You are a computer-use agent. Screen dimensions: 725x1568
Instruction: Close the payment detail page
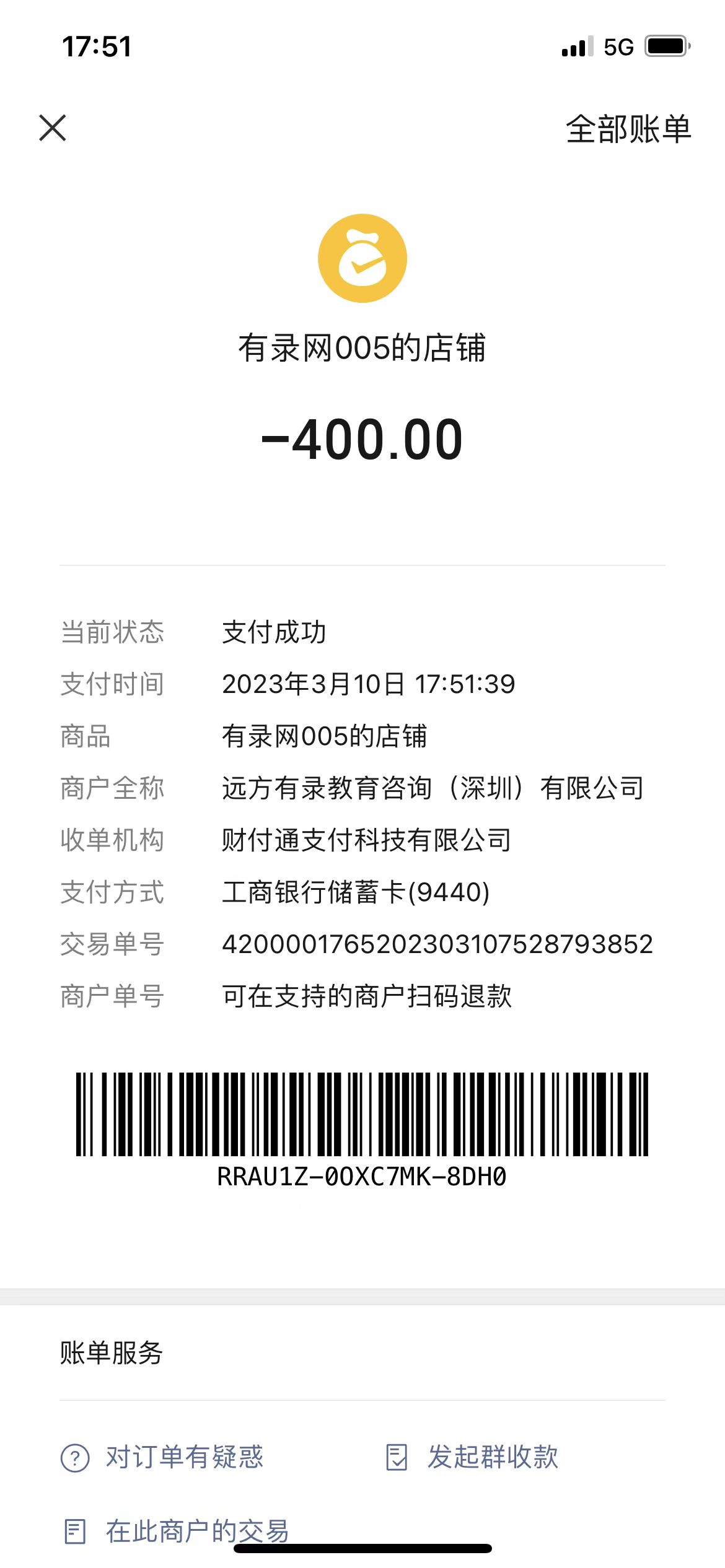(53, 128)
